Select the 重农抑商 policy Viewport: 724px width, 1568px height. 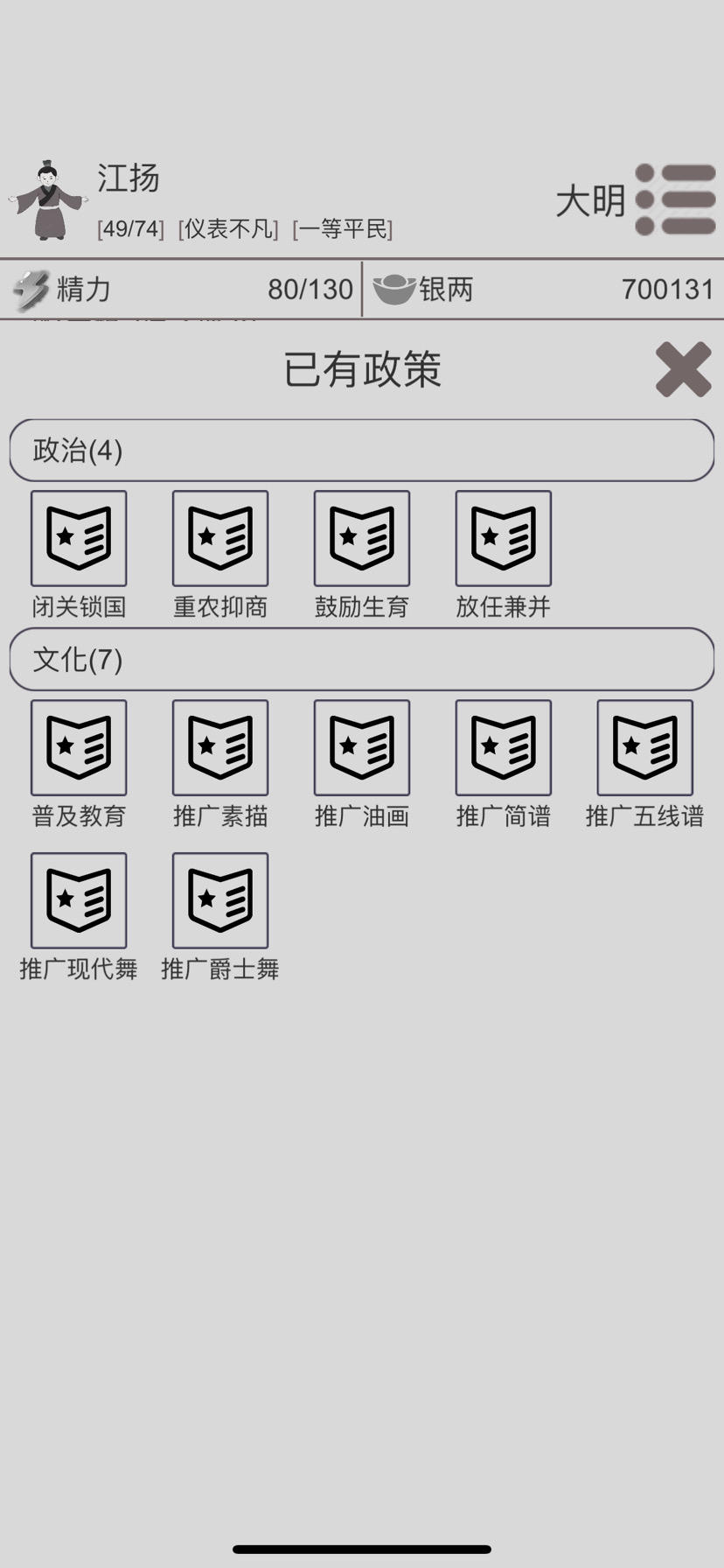[x=220, y=538]
